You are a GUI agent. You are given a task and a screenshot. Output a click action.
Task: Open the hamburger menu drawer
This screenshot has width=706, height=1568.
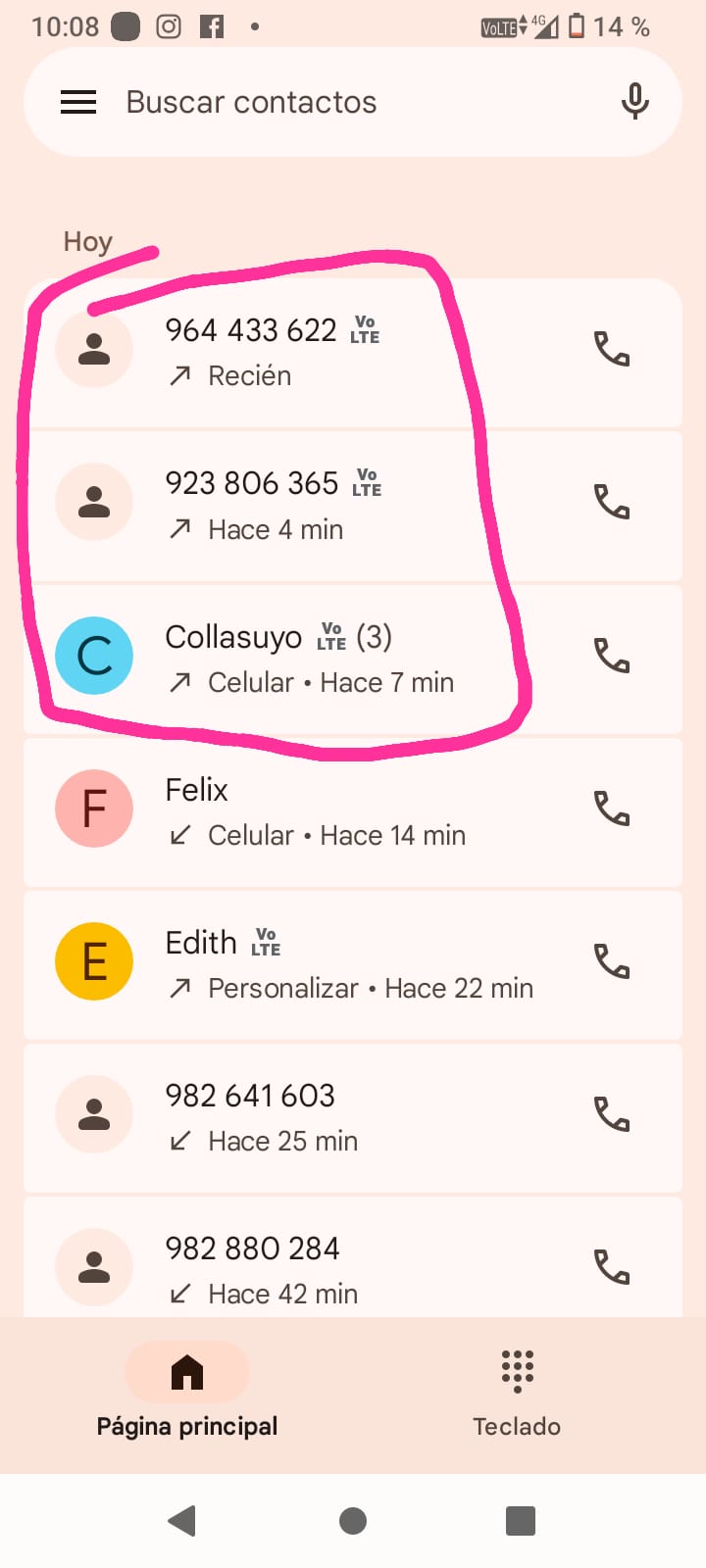click(x=78, y=102)
